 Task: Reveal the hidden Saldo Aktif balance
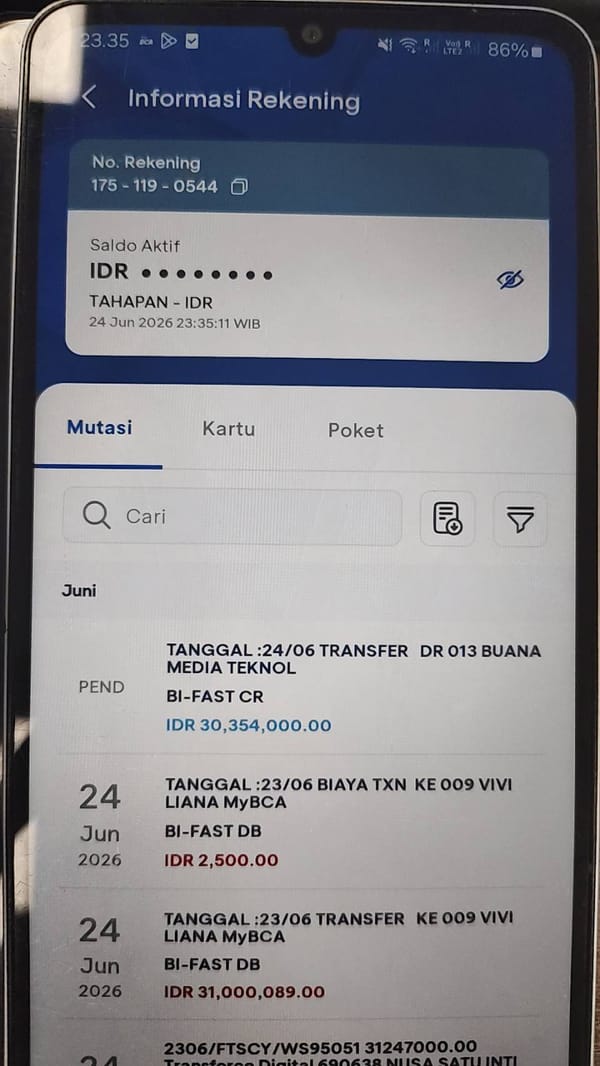(510, 279)
